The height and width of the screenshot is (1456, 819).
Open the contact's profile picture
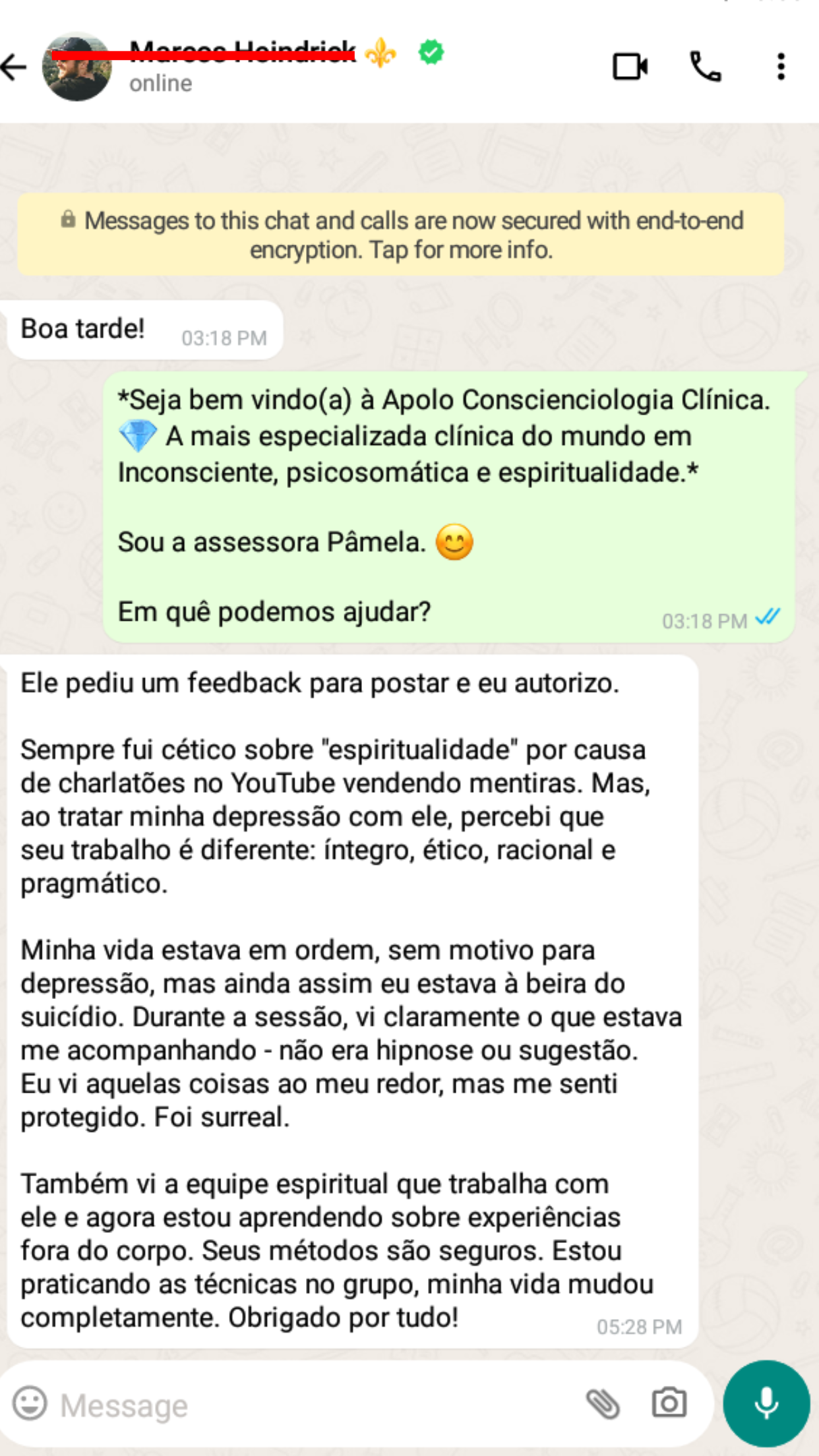tap(78, 69)
